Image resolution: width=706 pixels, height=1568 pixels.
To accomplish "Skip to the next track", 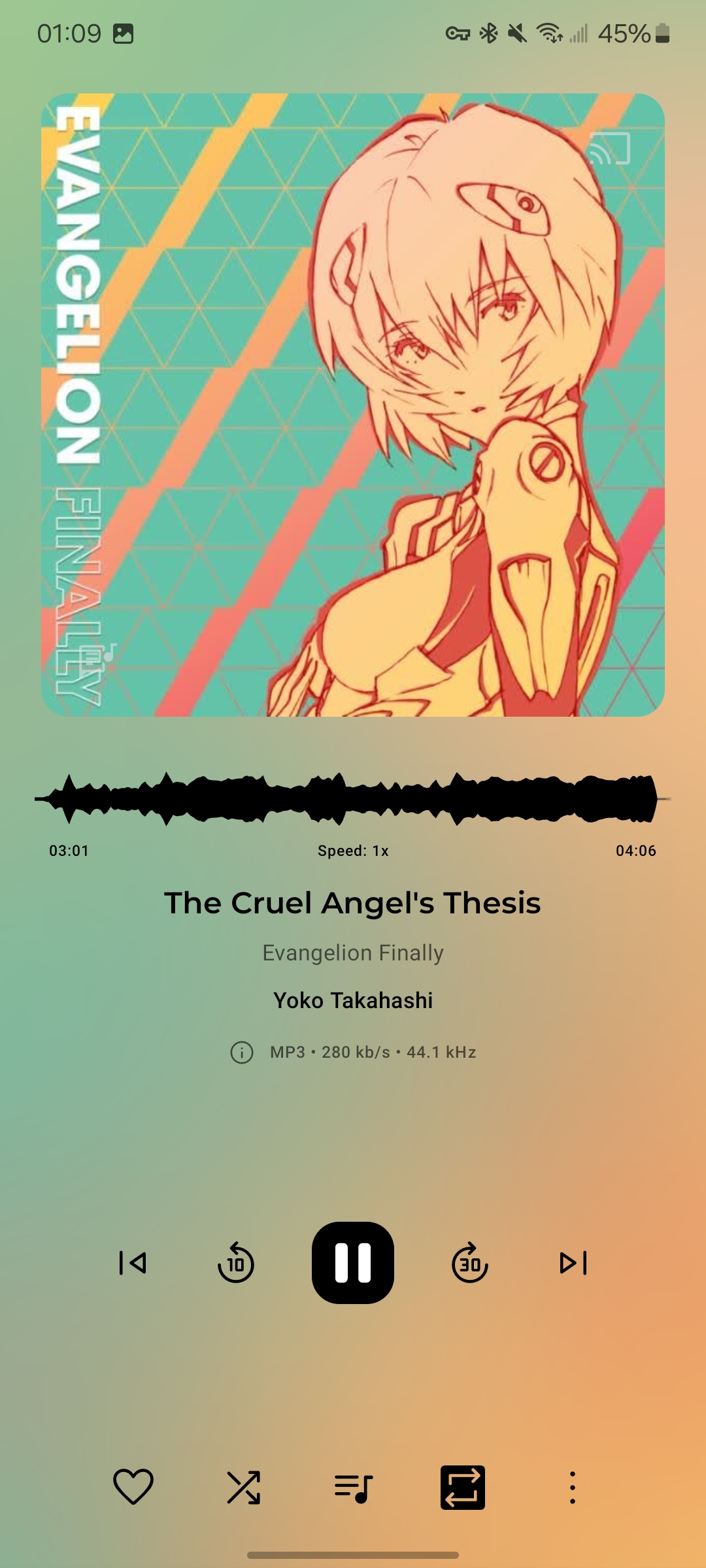I will [x=573, y=1263].
